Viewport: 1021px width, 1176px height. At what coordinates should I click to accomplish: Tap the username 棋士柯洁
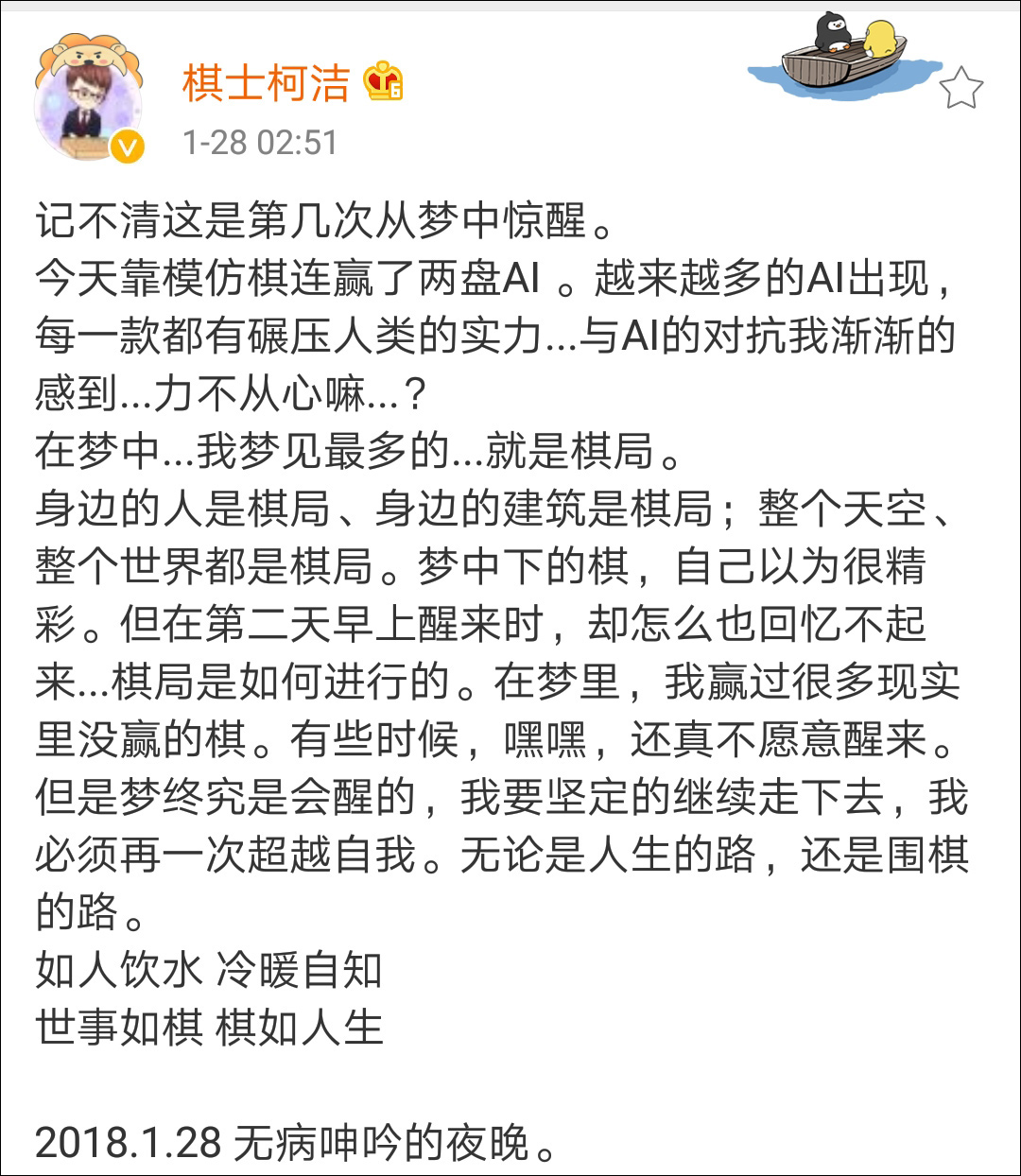point(266,83)
